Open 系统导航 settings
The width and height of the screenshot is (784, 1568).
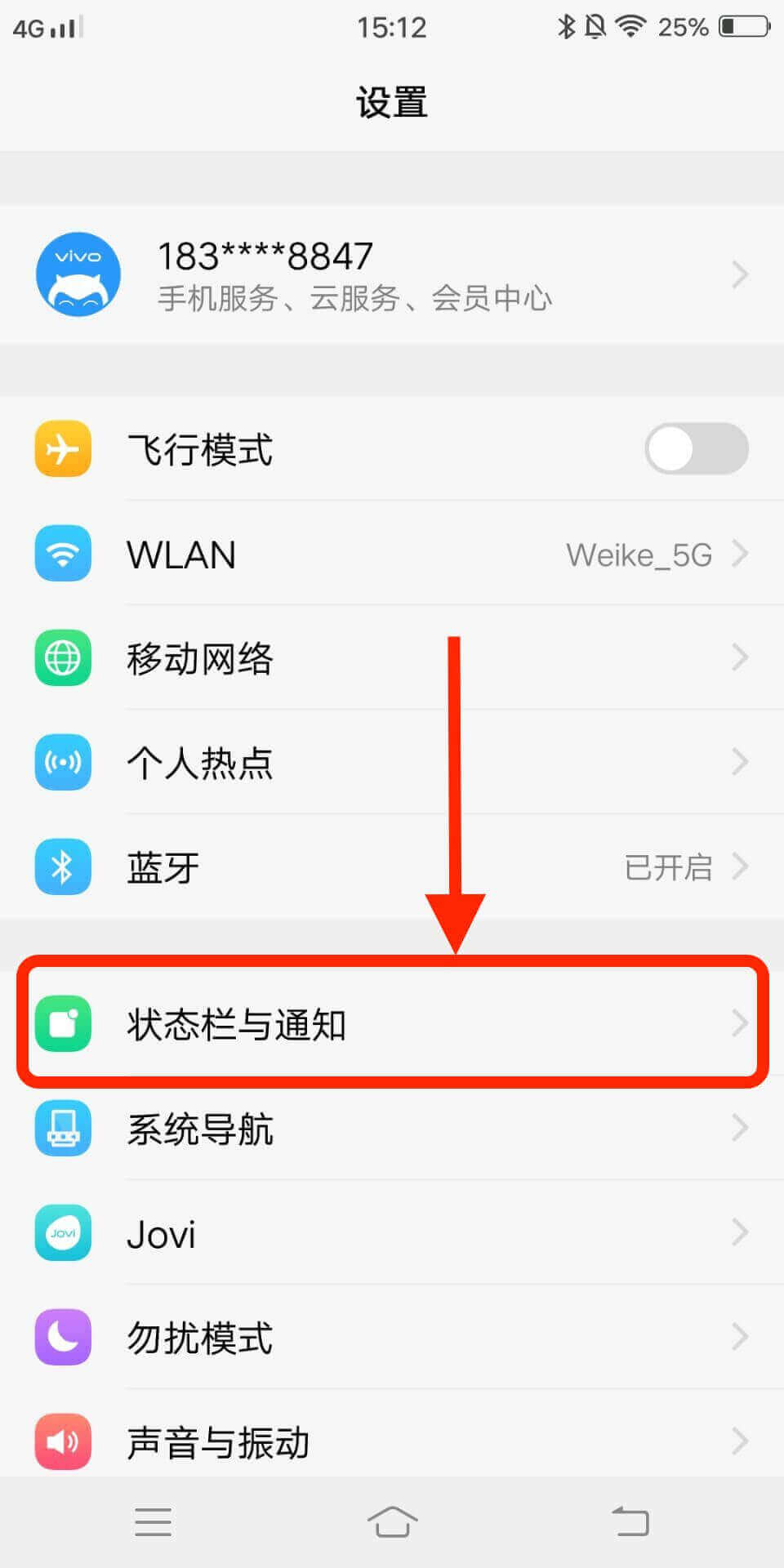click(x=392, y=1129)
